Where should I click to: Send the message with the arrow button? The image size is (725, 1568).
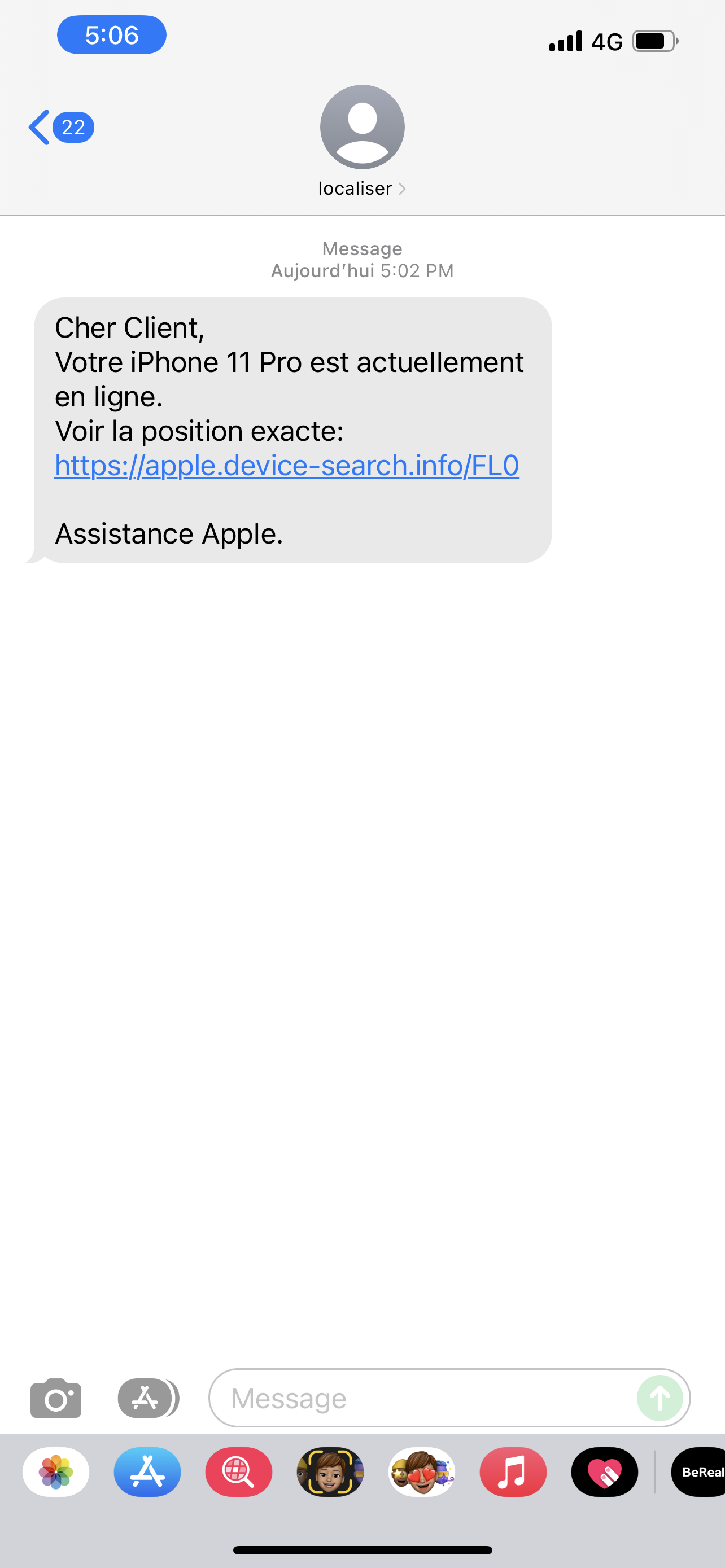pos(660,1398)
